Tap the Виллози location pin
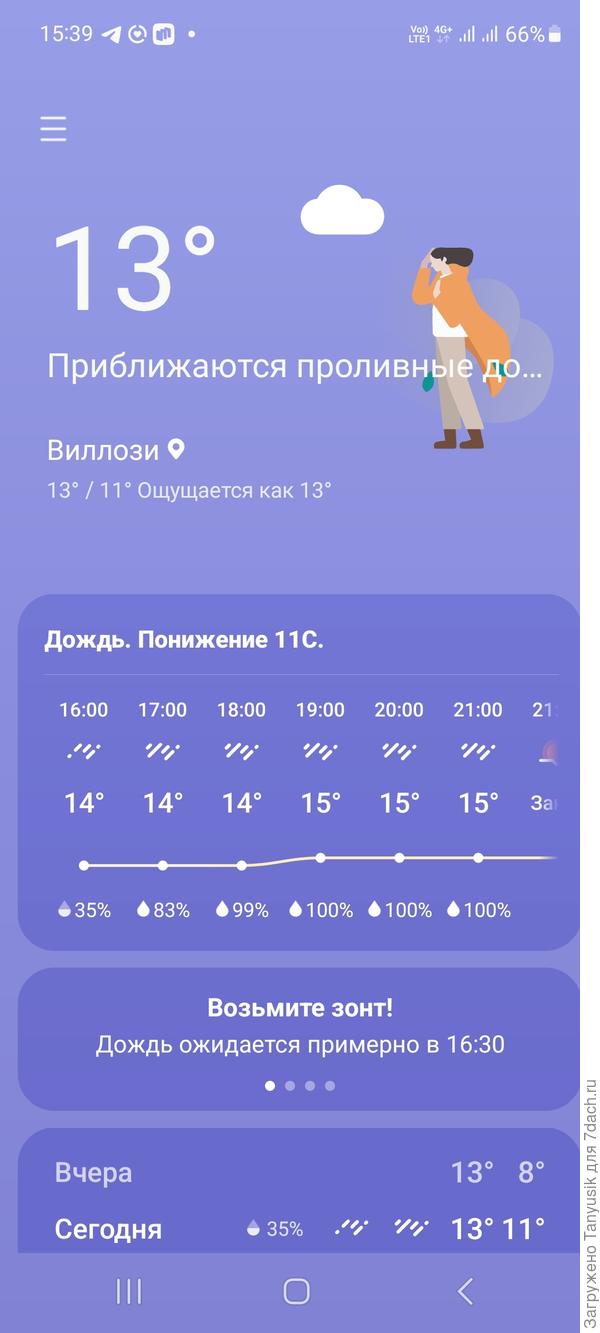The image size is (600, 1333). click(x=176, y=450)
